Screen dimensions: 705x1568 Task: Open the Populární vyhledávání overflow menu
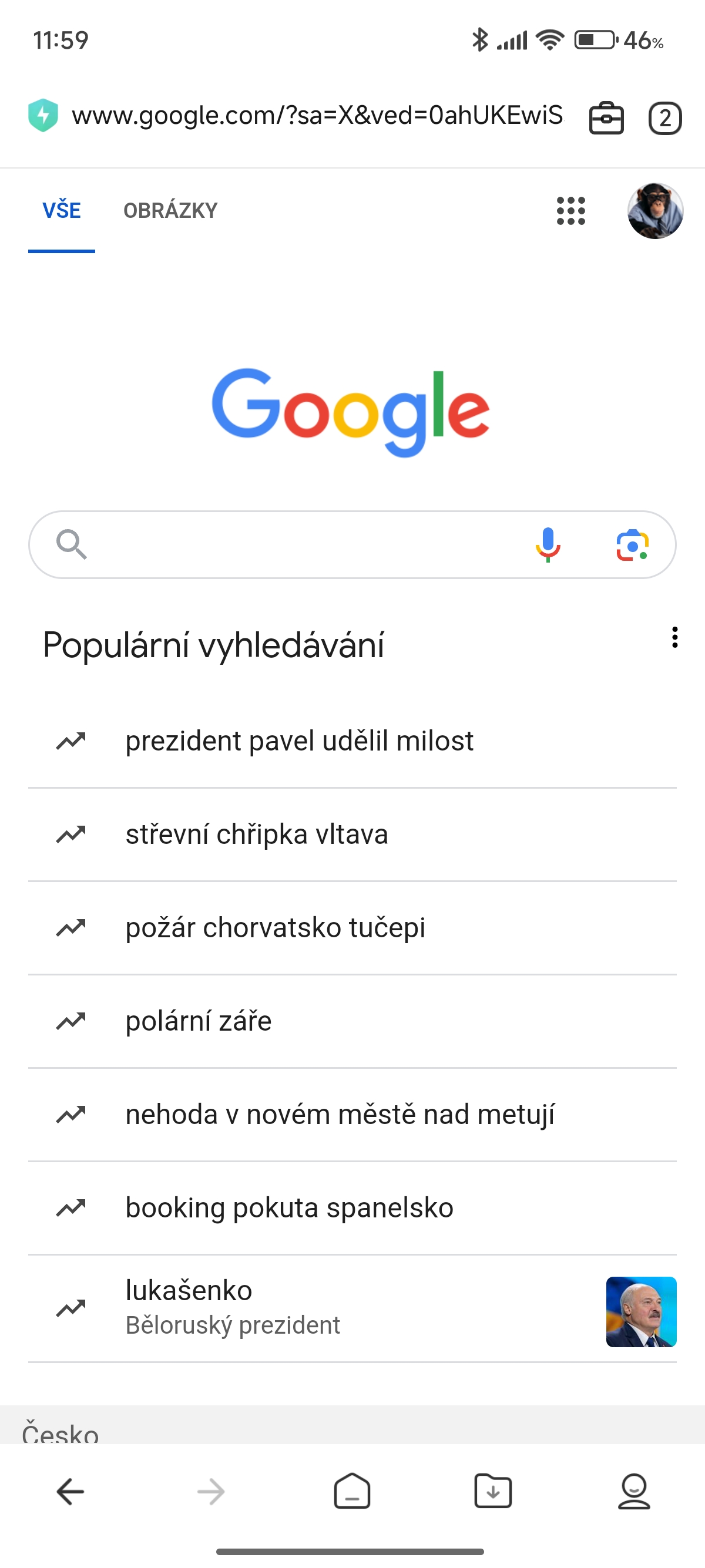674,637
